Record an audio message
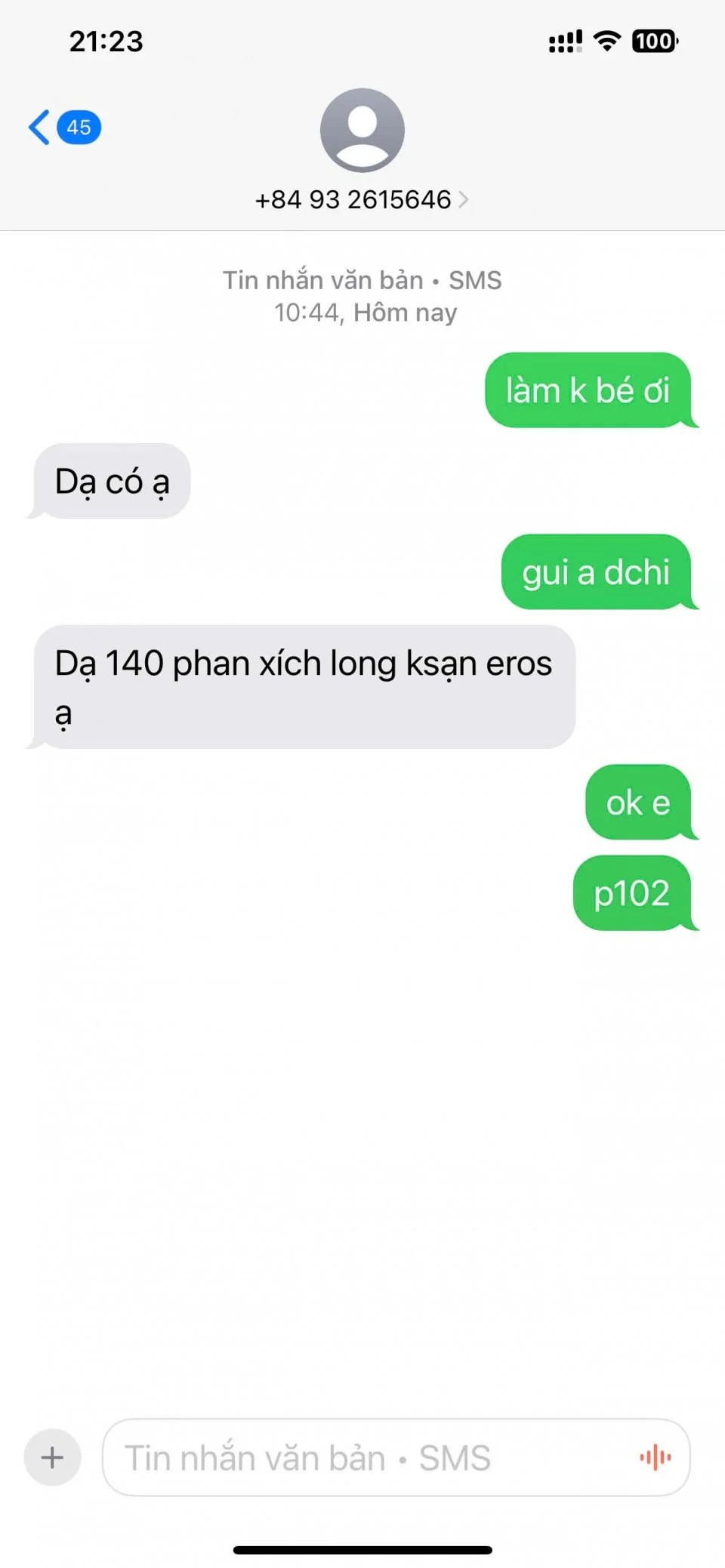 coord(655,1458)
